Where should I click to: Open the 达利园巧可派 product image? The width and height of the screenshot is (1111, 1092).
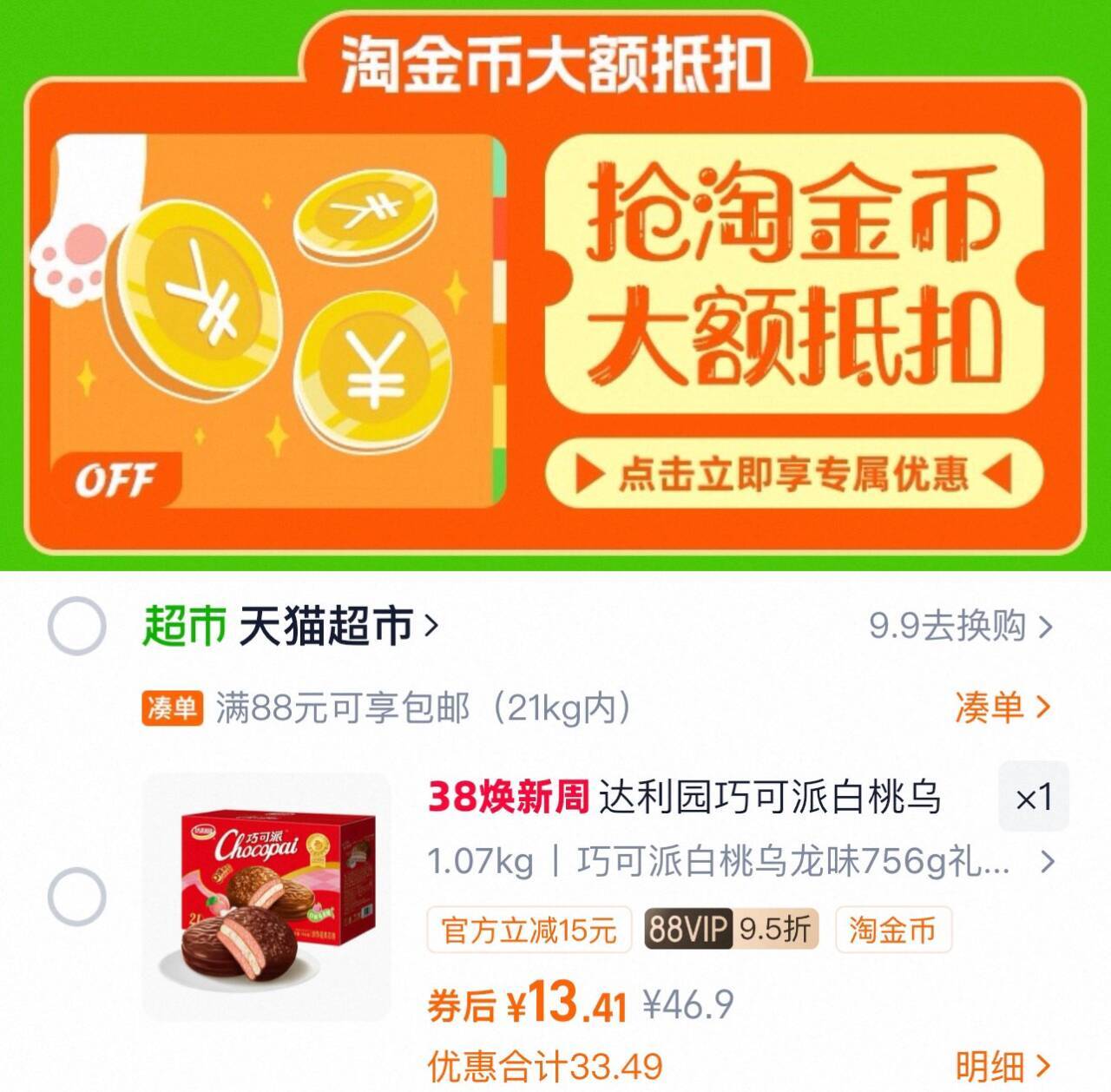(267, 896)
